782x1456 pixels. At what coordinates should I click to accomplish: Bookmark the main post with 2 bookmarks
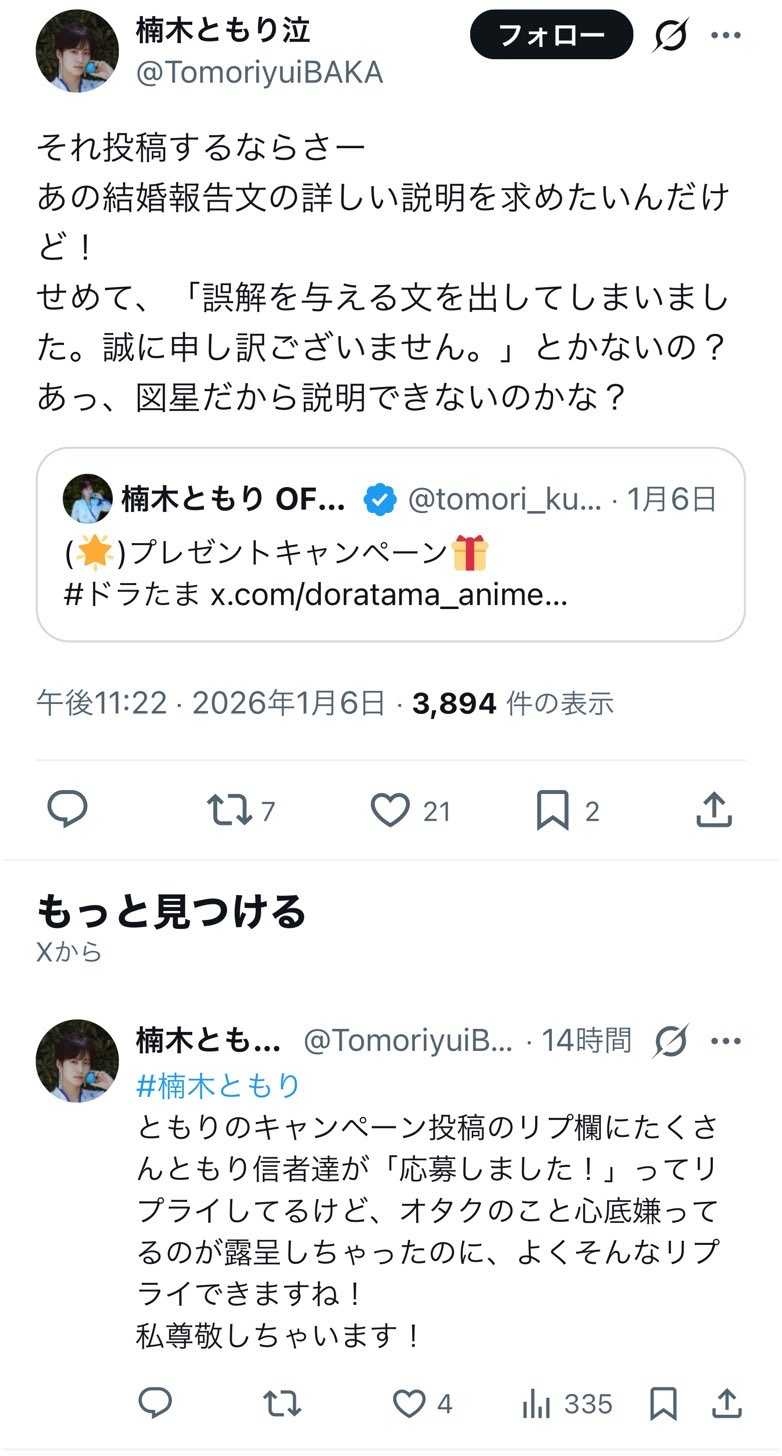pyautogui.click(x=552, y=810)
